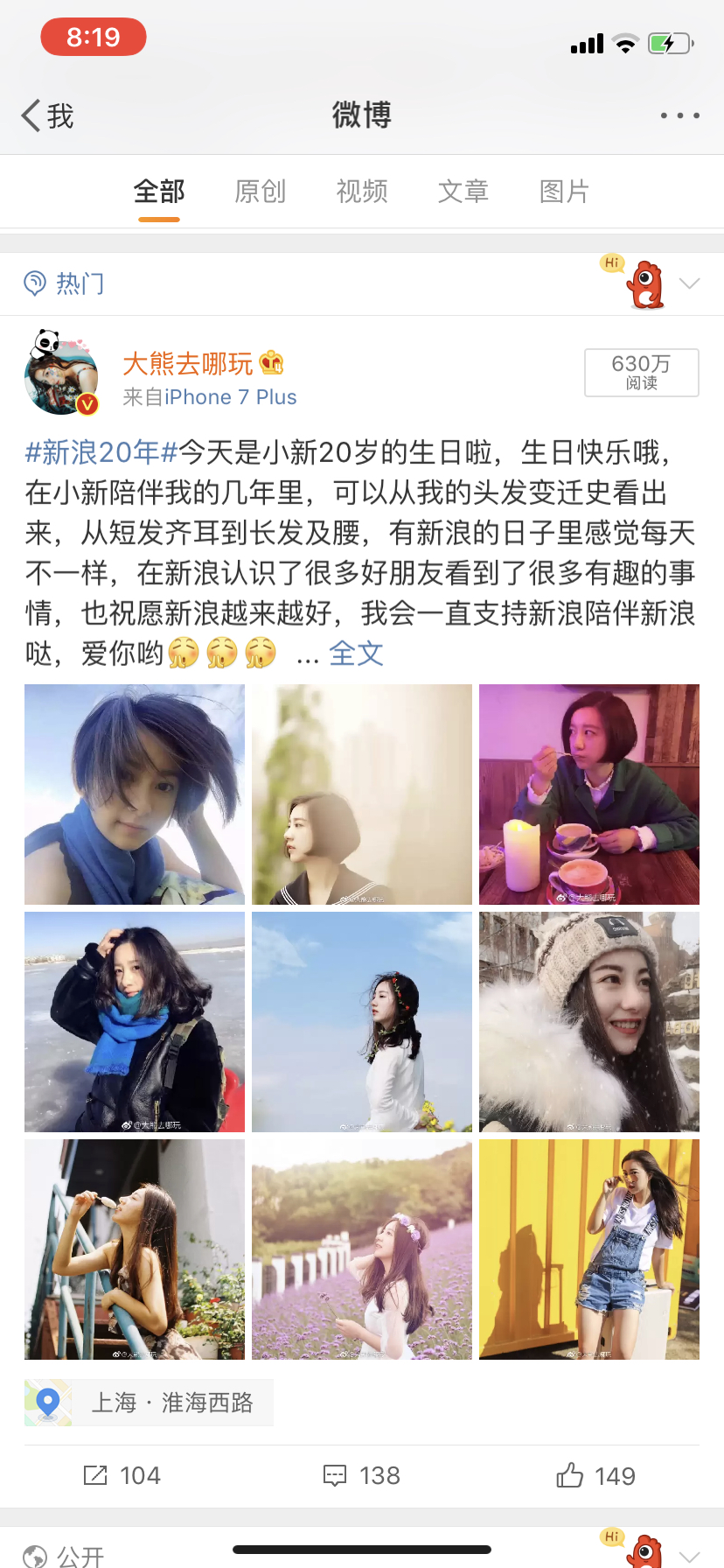Screen dimensions: 724x1568
Task: Open the 630万 阅读 read count
Action: coord(641,373)
